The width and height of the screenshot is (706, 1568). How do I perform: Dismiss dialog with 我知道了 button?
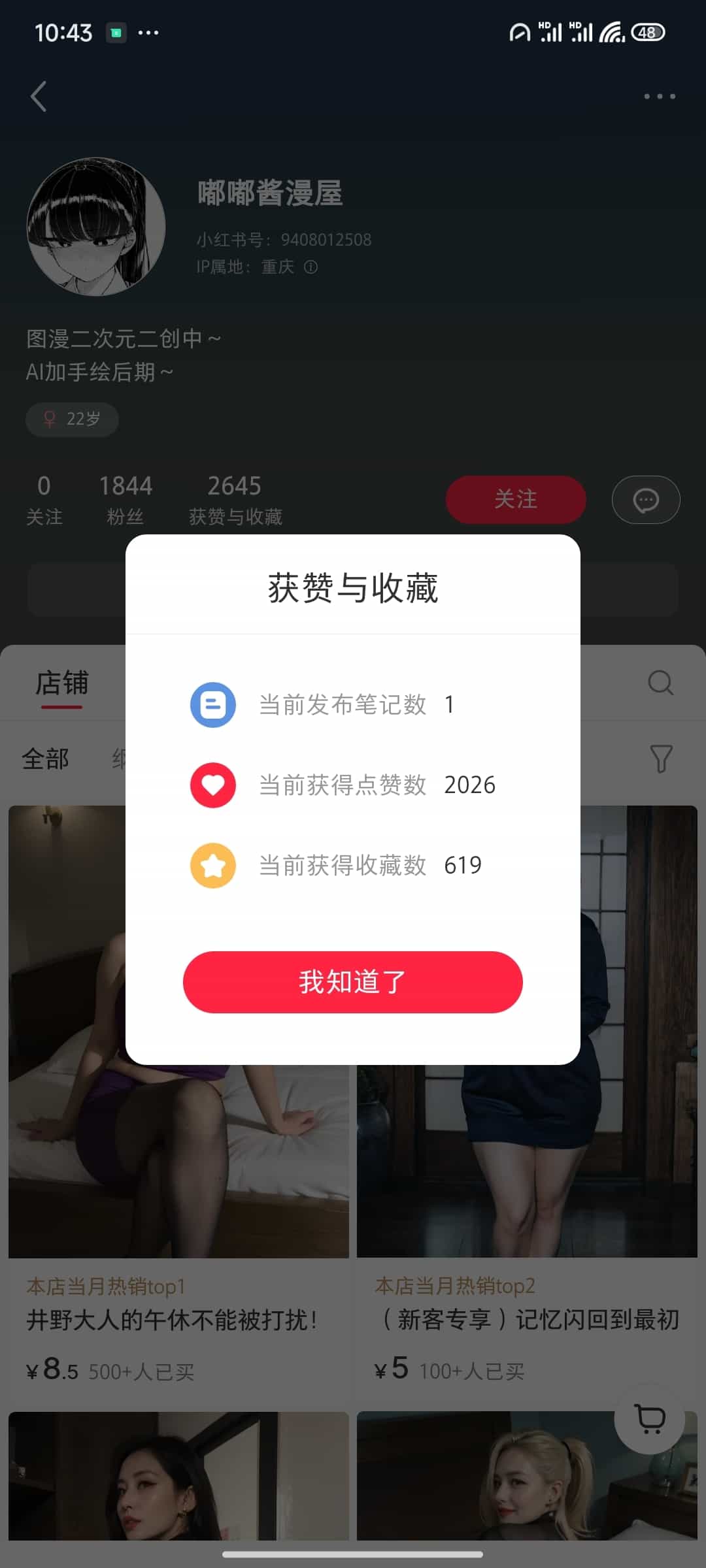point(352,981)
